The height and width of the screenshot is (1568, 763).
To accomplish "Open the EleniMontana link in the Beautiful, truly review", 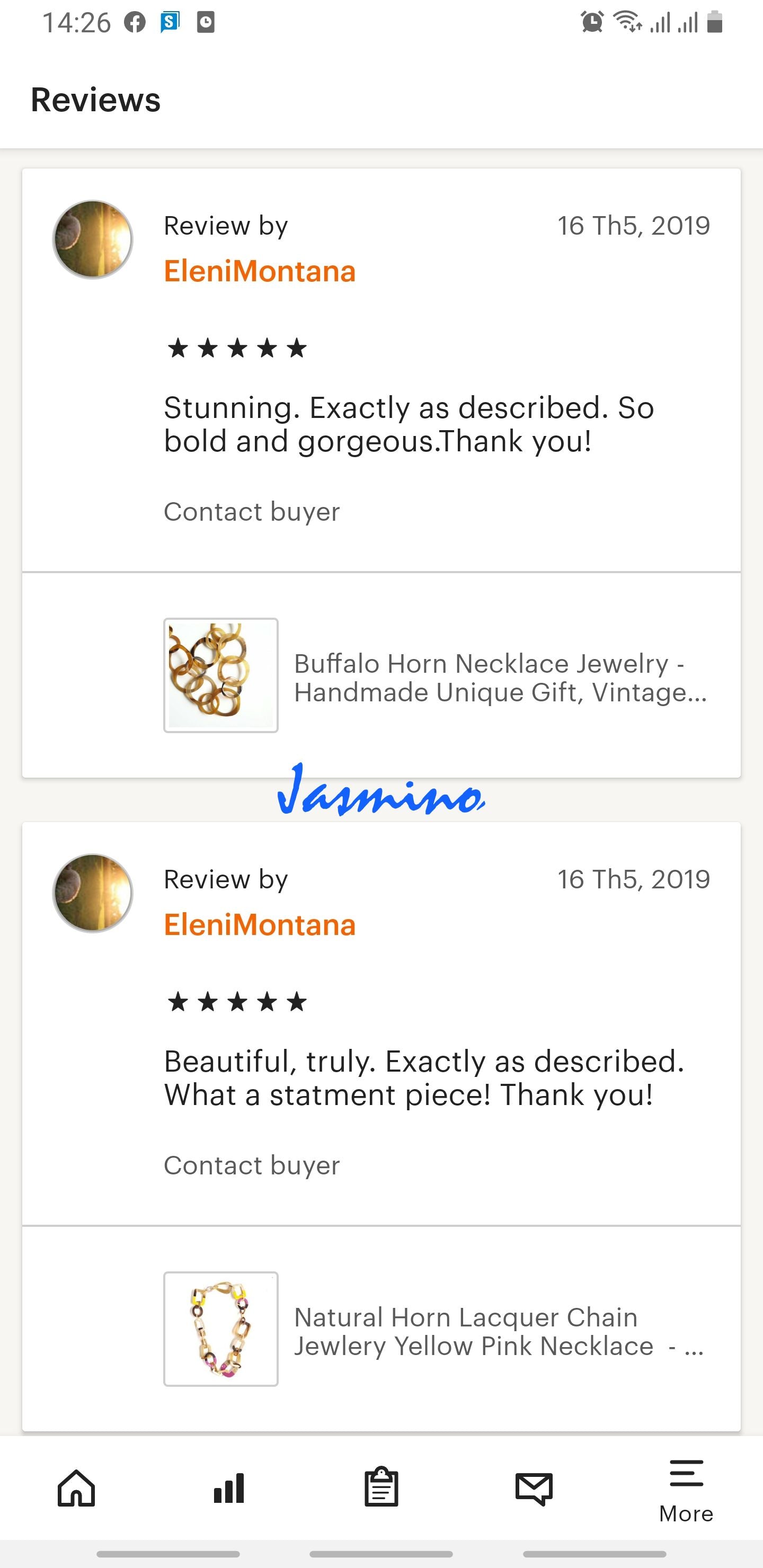I will click(x=260, y=925).
